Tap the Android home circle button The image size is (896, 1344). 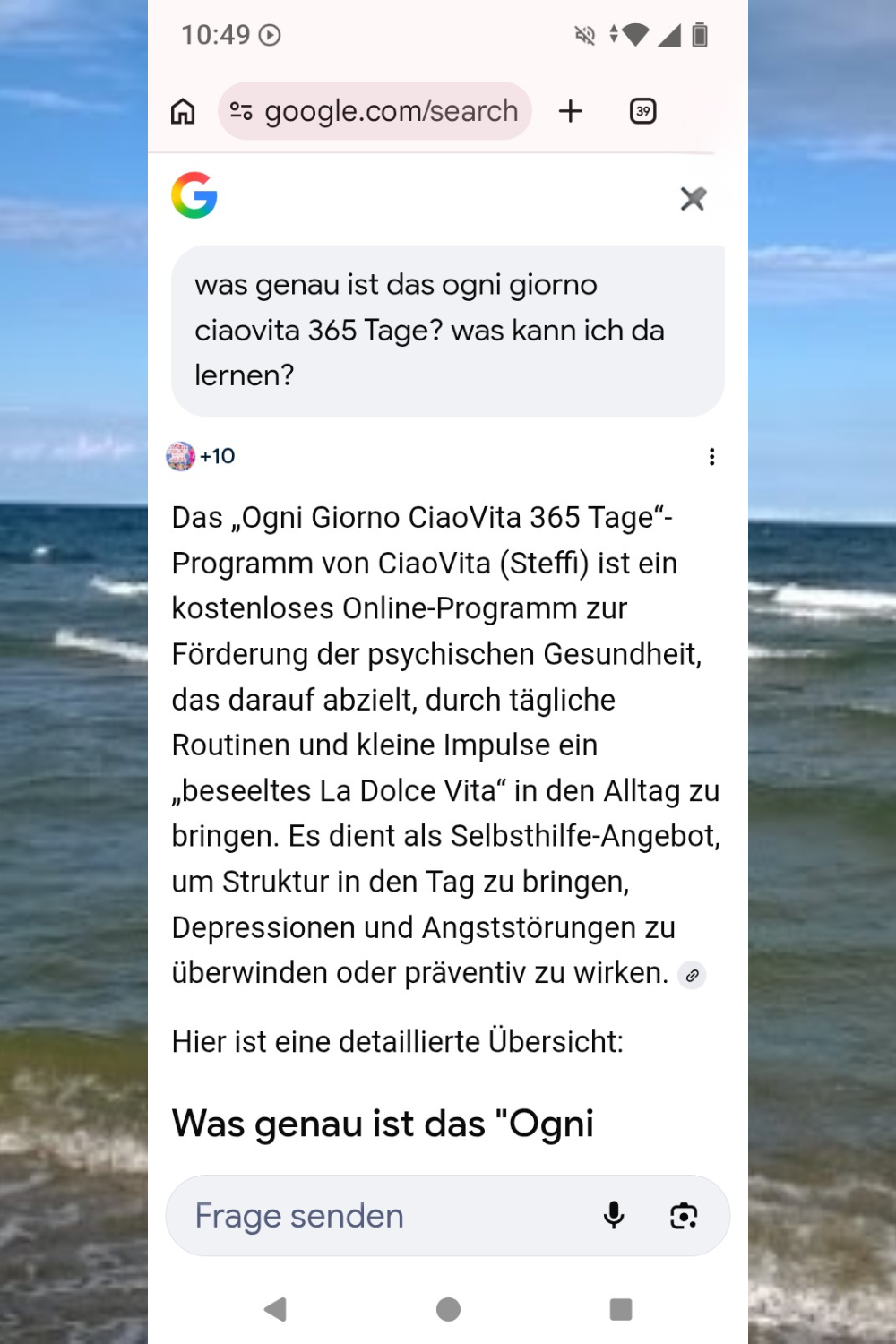pyautogui.click(x=448, y=1308)
